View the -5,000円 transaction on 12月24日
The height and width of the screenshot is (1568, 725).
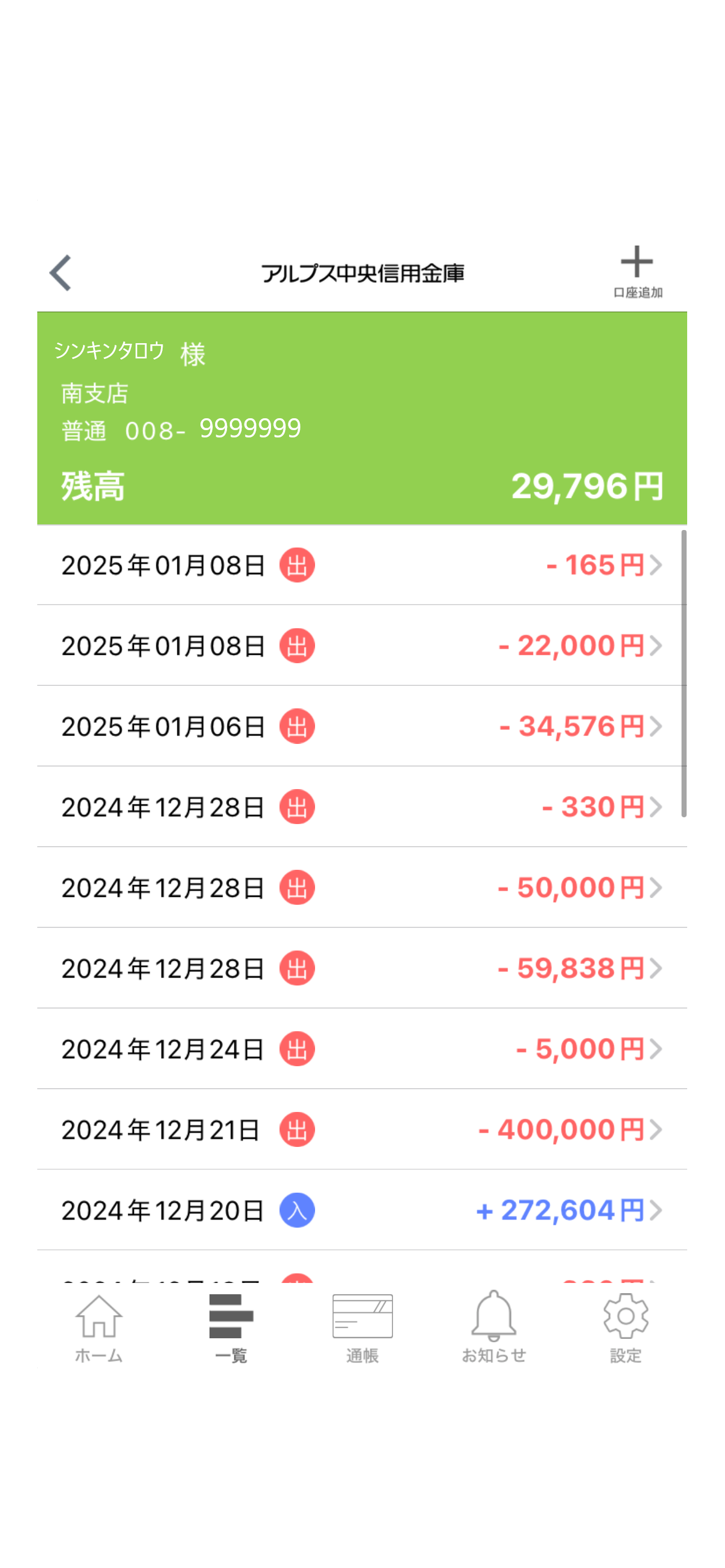(361, 1049)
